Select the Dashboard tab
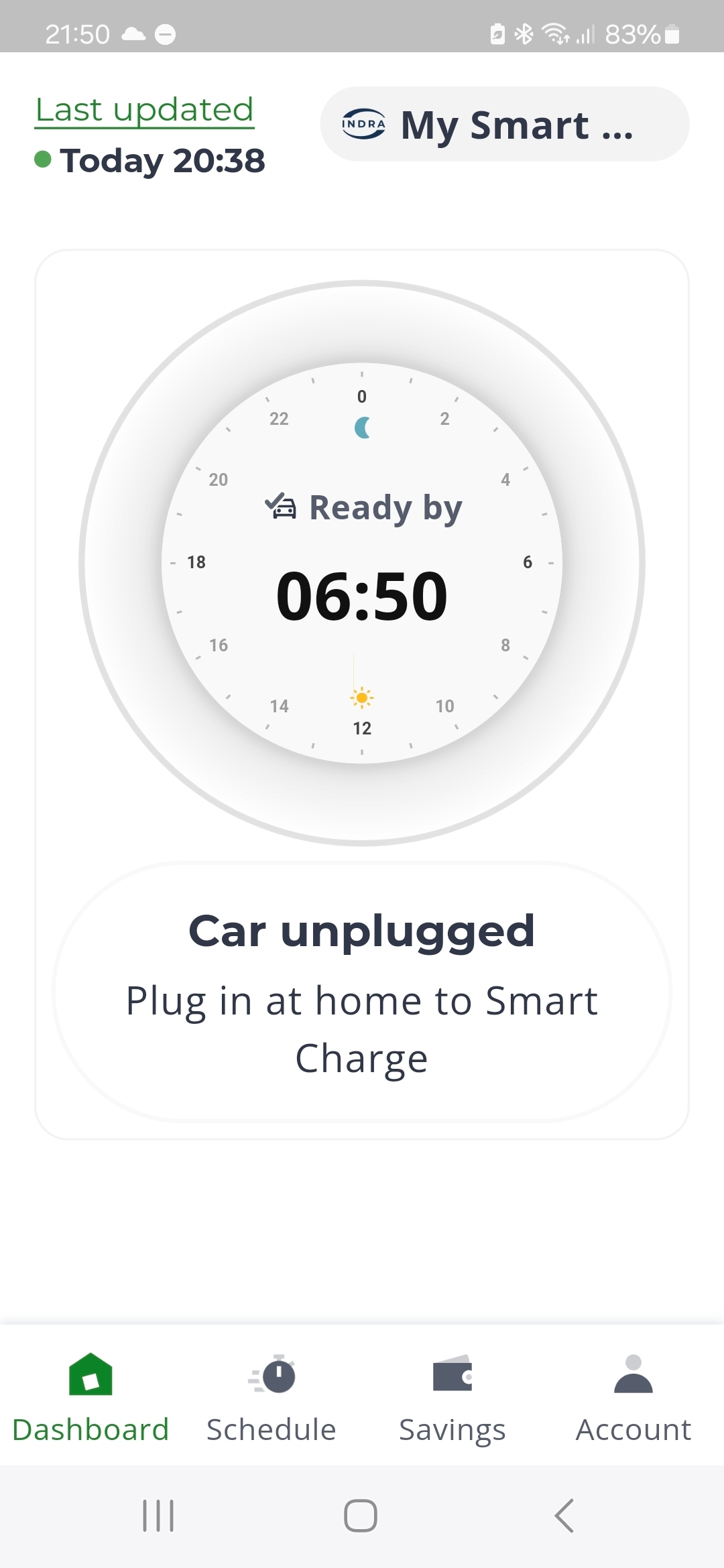This screenshot has width=724, height=1568. (90, 1398)
